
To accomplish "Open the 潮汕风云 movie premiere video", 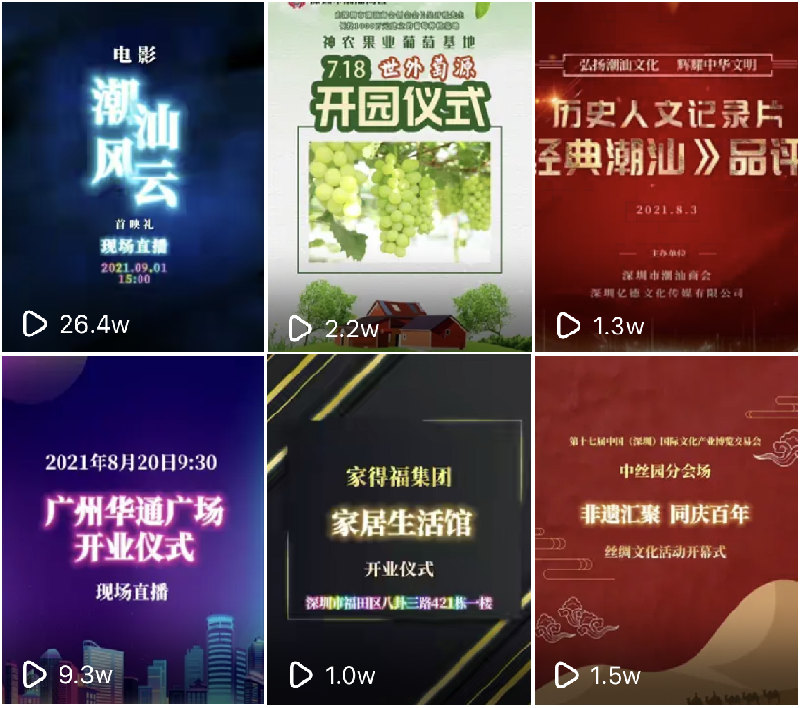I will pos(132,175).
